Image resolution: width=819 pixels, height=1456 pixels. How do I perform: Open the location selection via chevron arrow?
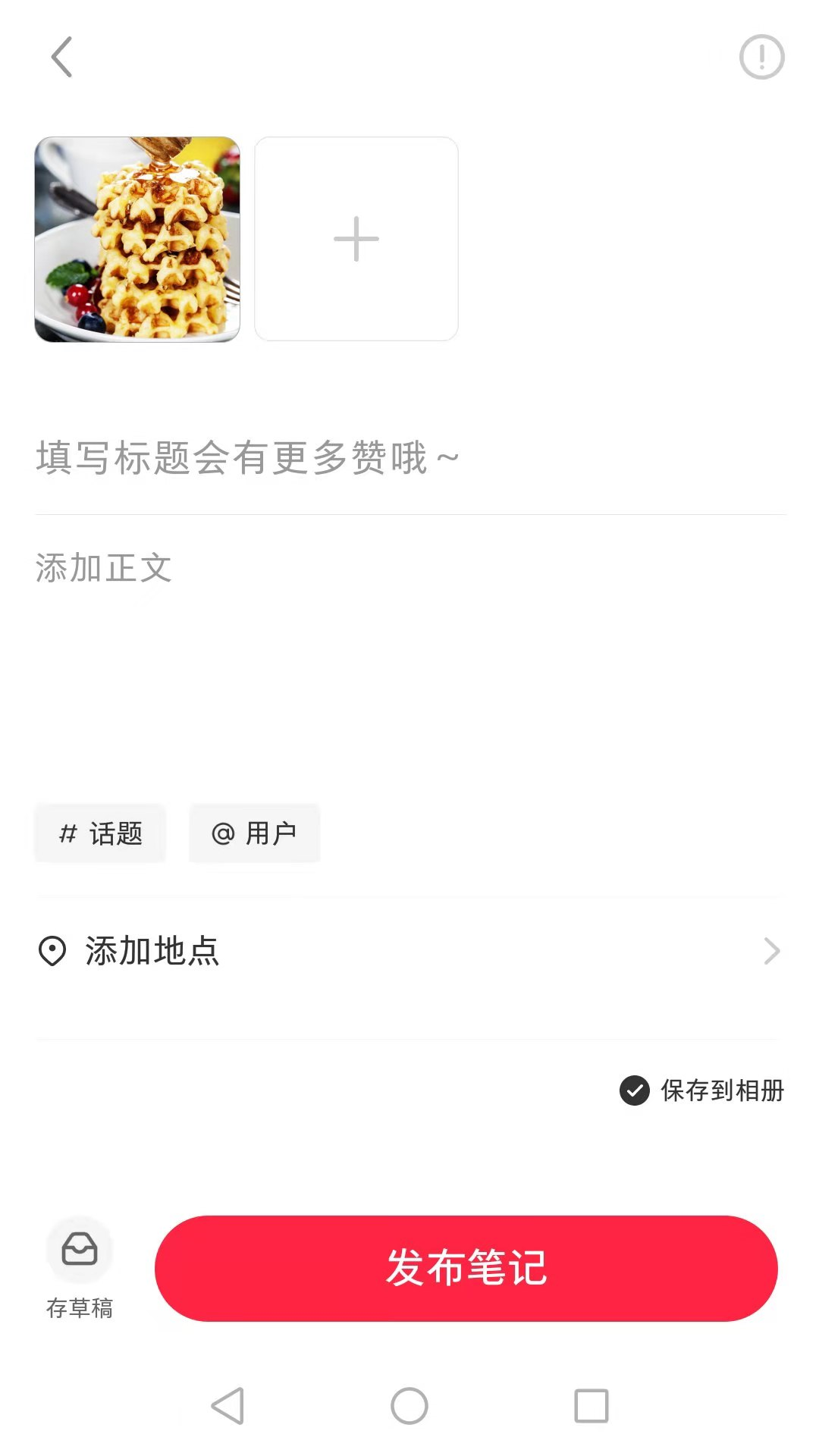tap(771, 952)
